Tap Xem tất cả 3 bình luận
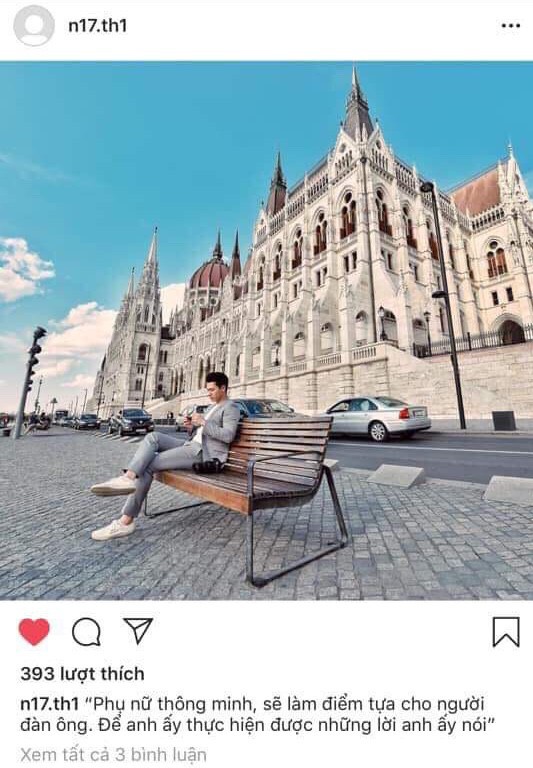Image resolution: width=533 pixels, height=768 pixels. tap(113, 755)
